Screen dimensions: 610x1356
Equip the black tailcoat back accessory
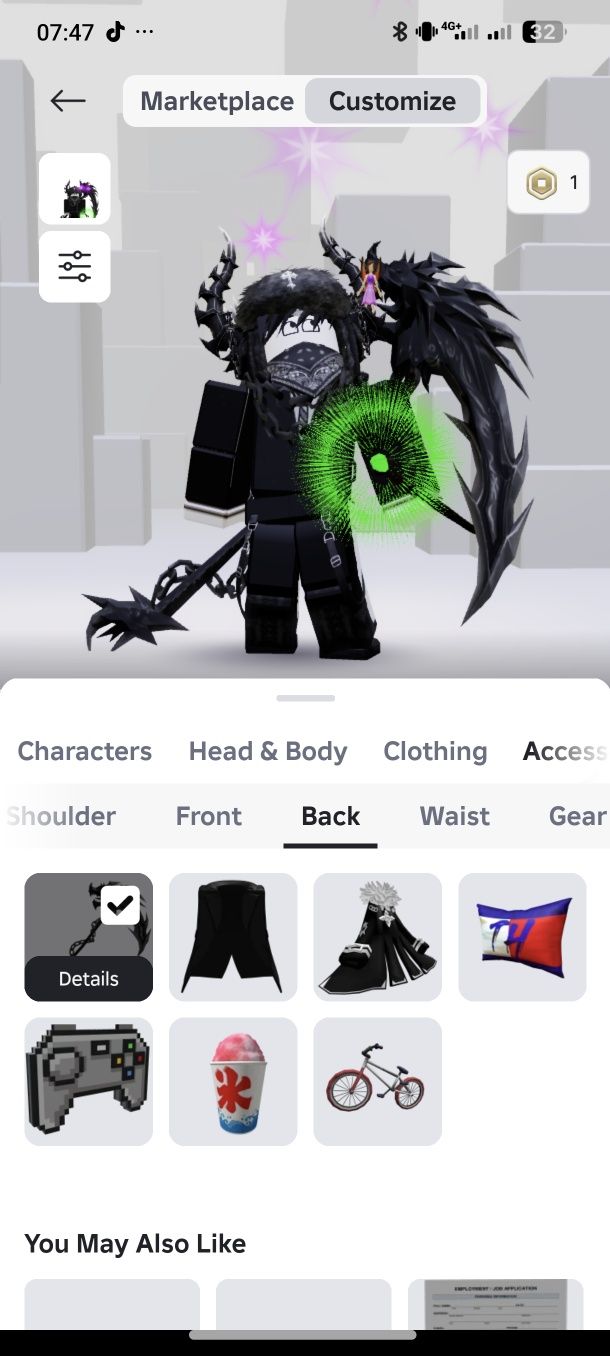tap(233, 937)
